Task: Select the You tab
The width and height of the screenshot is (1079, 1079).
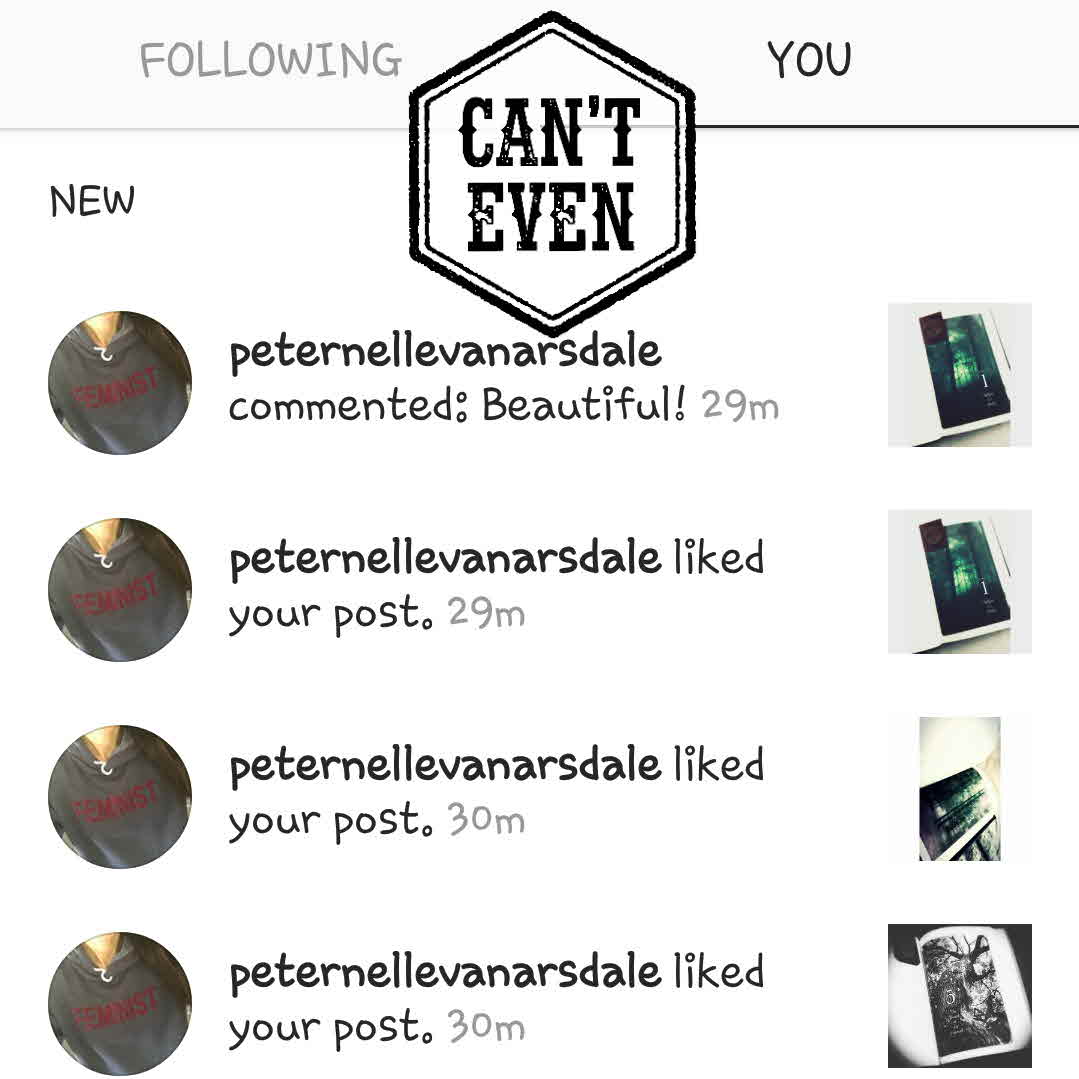Action: [808, 61]
